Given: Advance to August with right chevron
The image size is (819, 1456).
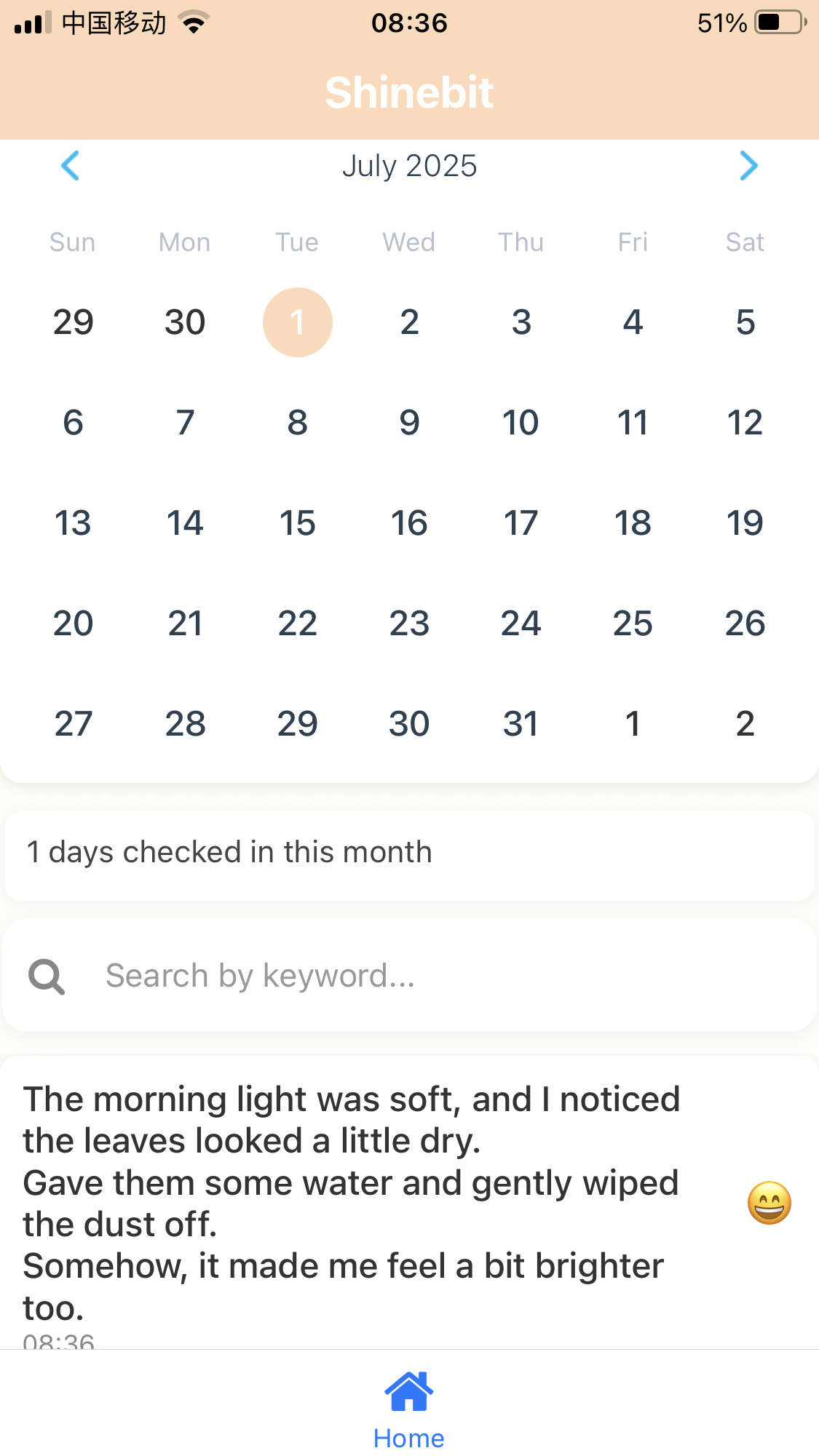Looking at the screenshot, I should 748,166.
